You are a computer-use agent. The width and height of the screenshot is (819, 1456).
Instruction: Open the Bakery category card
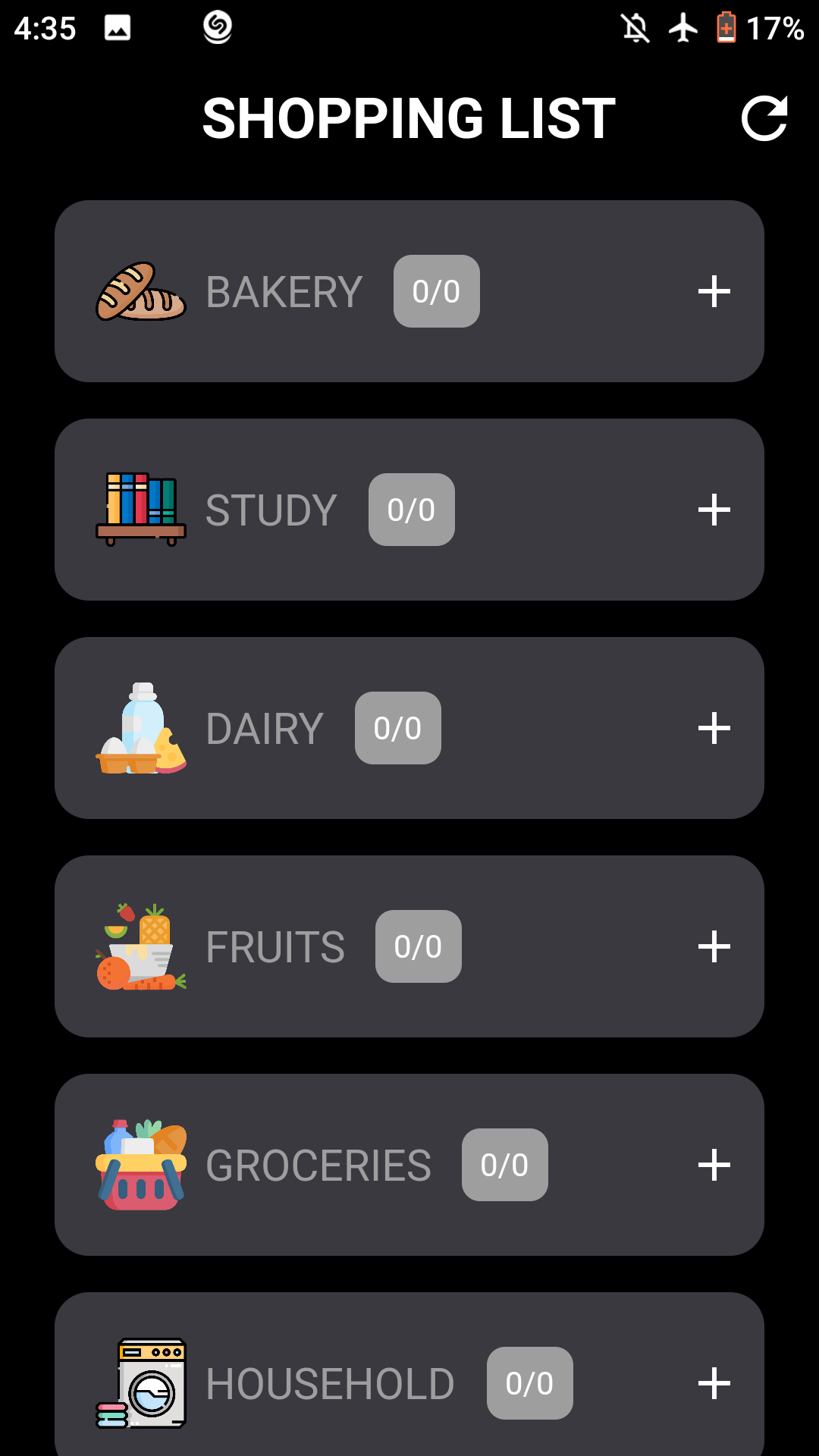click(x=284, y=293)
